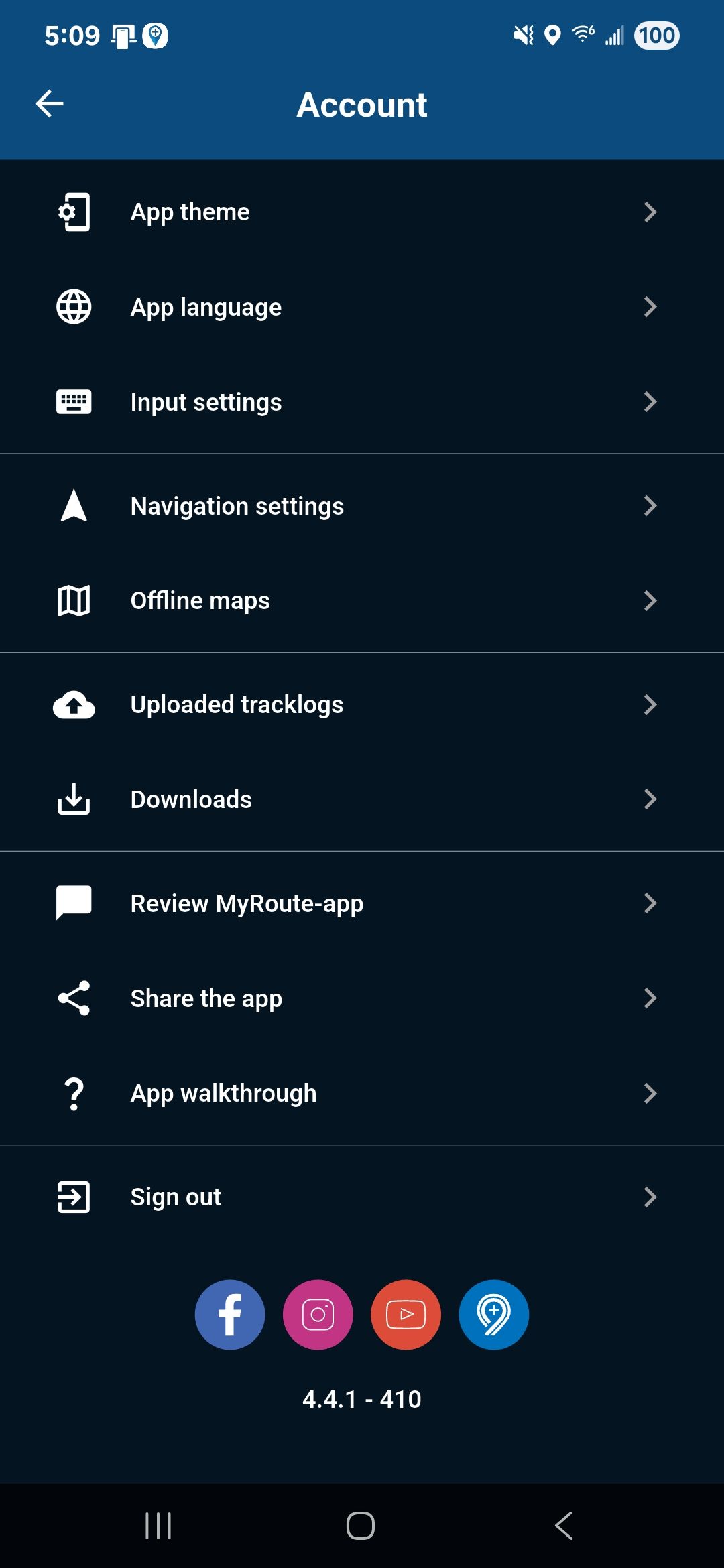The width and height of the screenshot is (724, 1568).
Task: Open the Downloads row
Action: 362,799
